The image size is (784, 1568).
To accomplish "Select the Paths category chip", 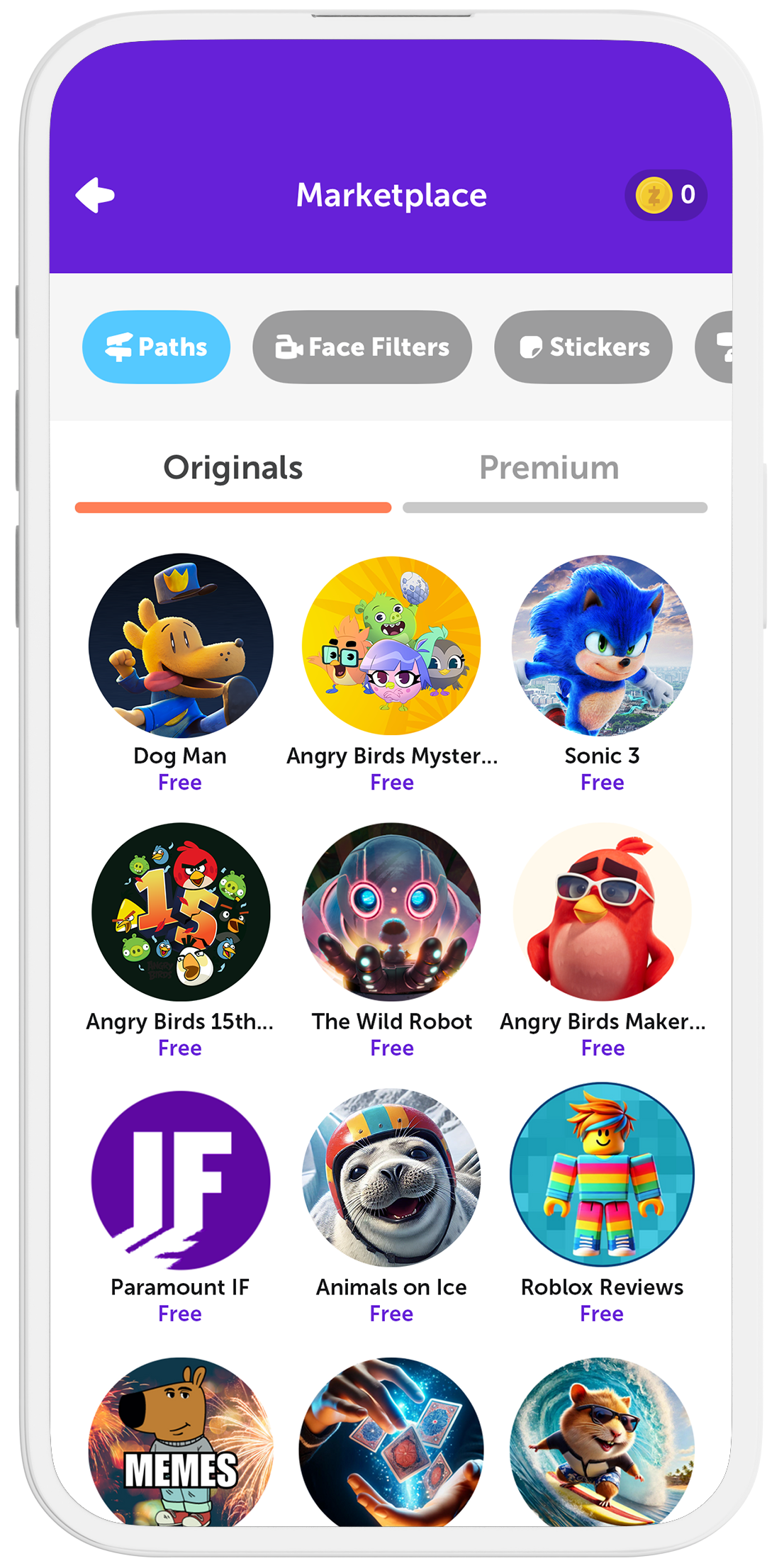I will coord(156,347).
